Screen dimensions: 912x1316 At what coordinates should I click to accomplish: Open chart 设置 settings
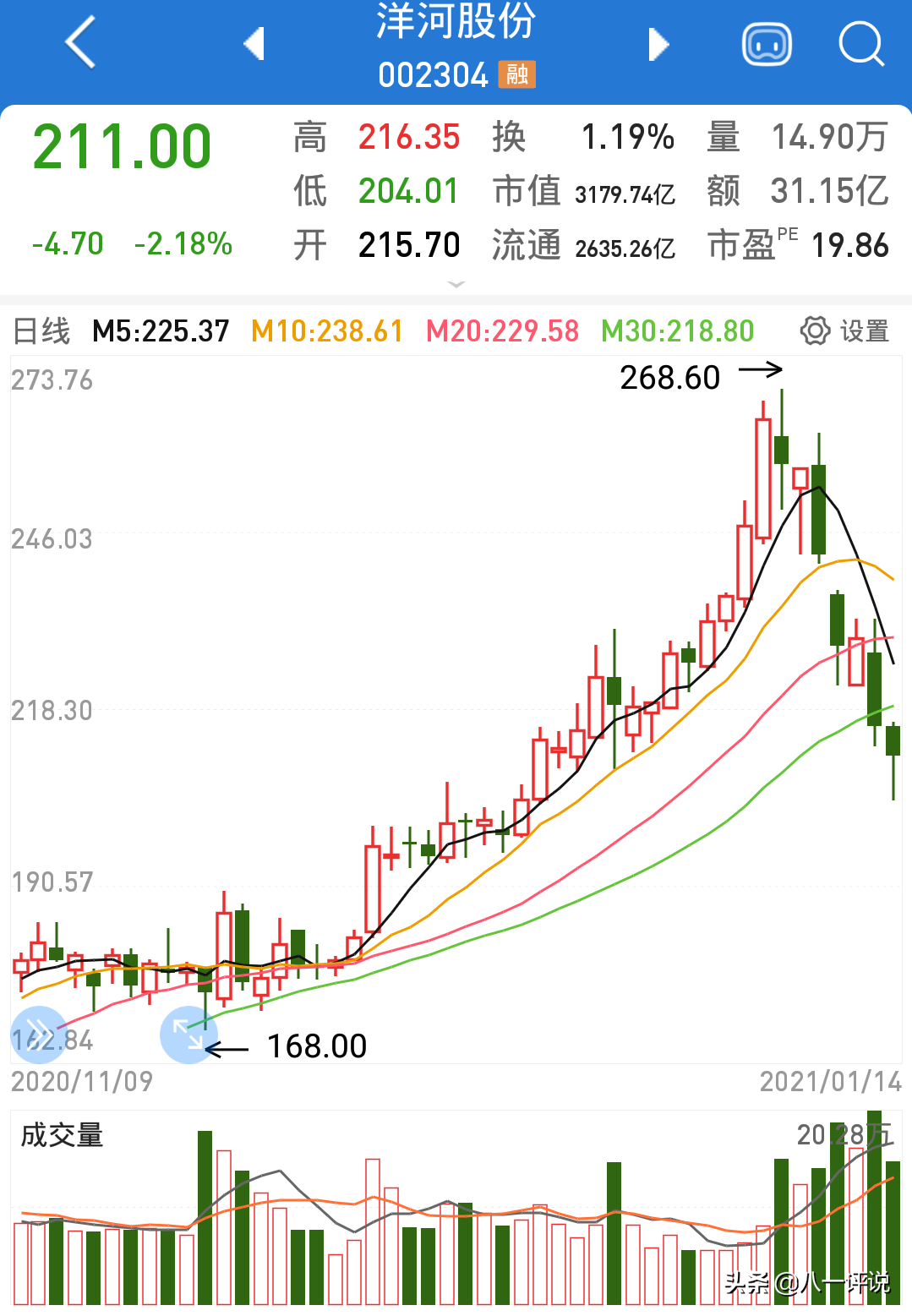pyautogui.click(x=844, y=330)
